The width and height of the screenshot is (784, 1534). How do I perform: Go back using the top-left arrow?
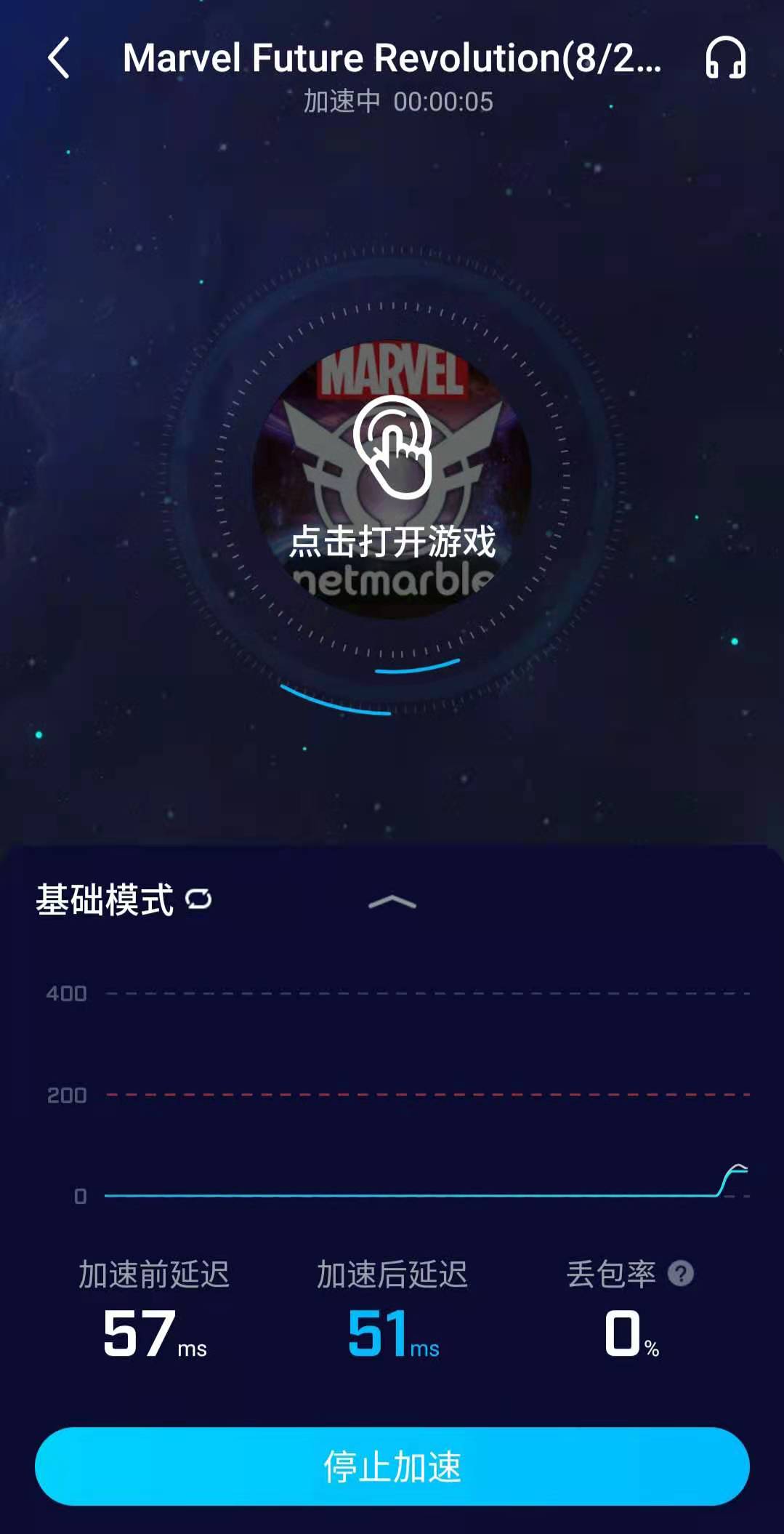tap(59, 58)
